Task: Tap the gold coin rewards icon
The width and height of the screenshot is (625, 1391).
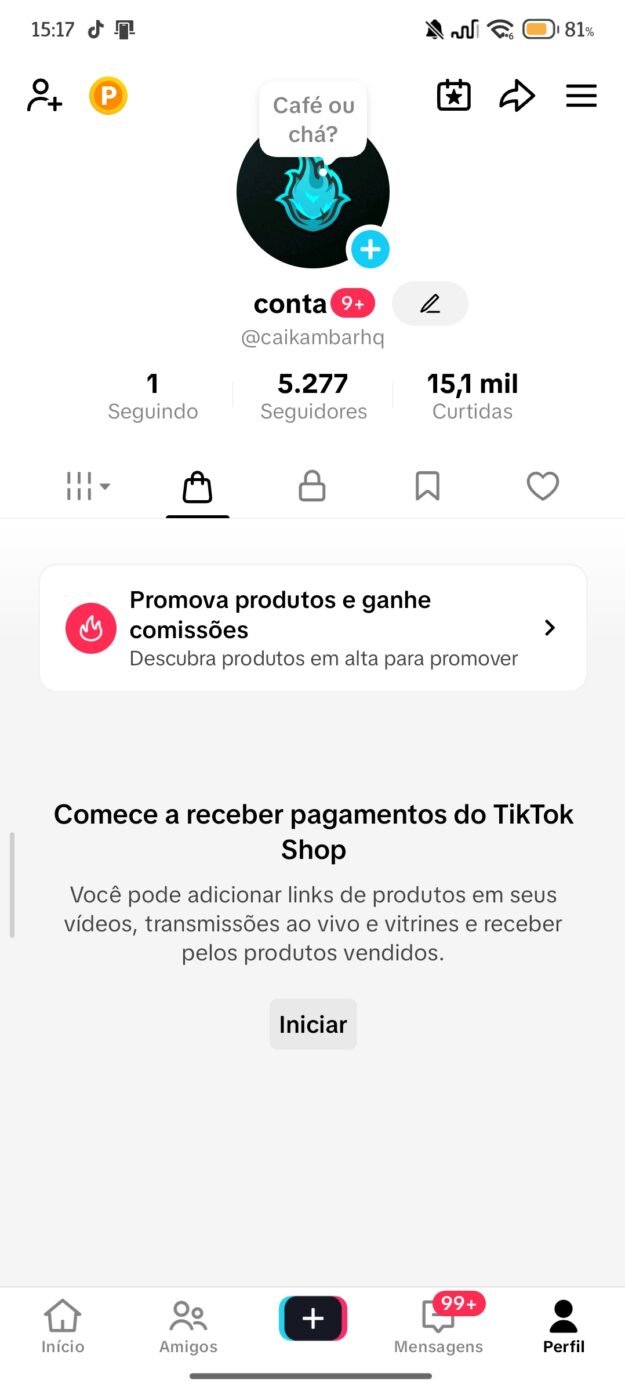Action: pos(108,96)
